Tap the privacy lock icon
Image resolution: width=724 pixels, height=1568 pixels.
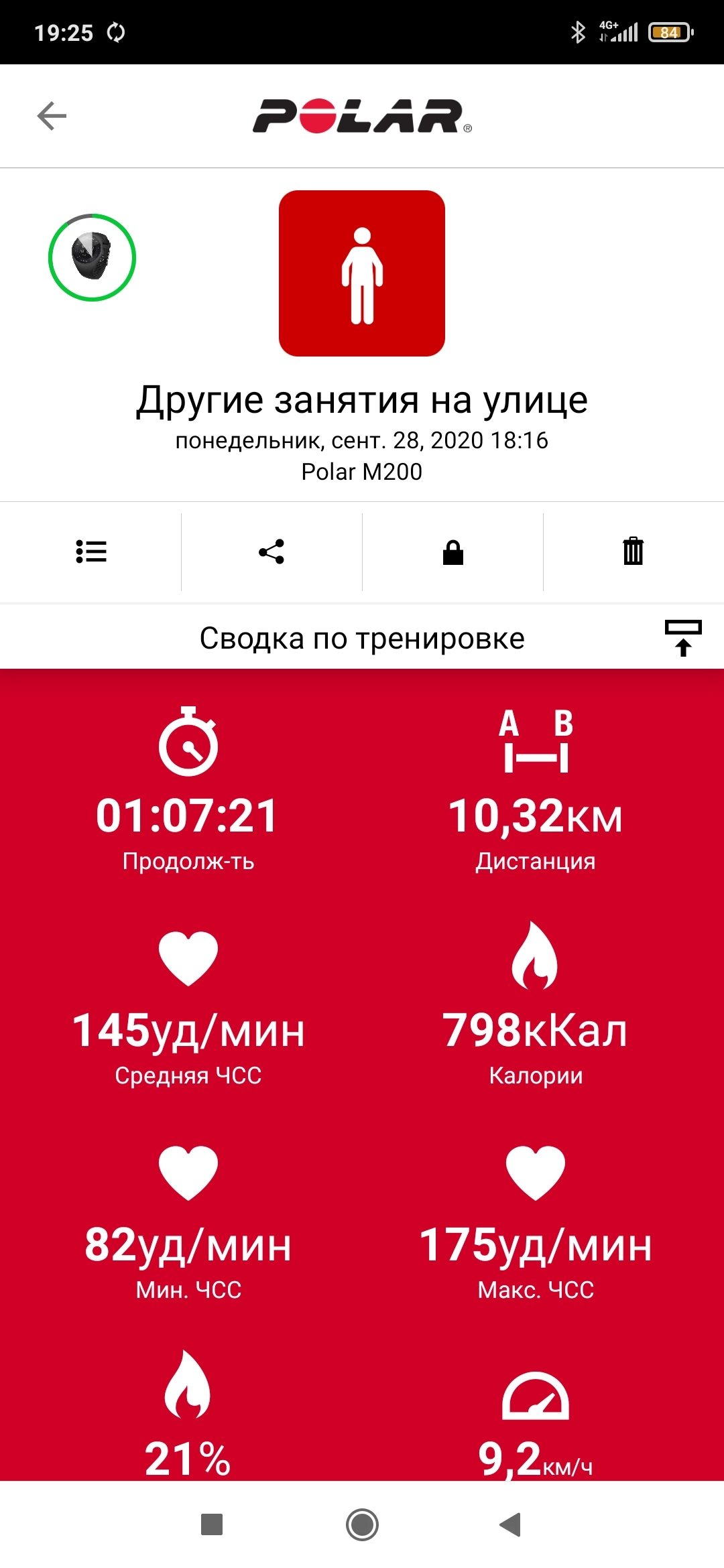pyautogui.click(x=453, y=552)
